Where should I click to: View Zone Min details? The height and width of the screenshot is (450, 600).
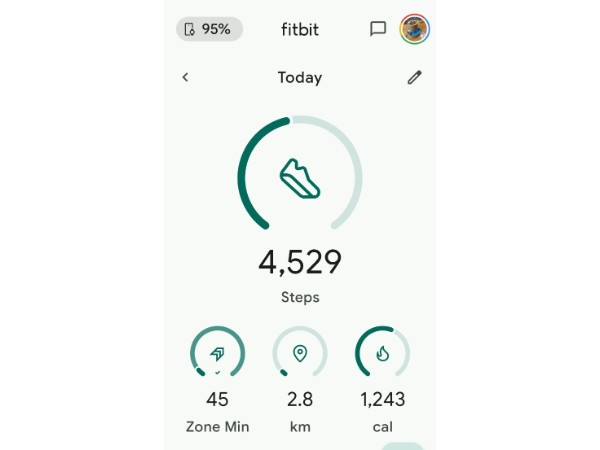coord(217,354)
